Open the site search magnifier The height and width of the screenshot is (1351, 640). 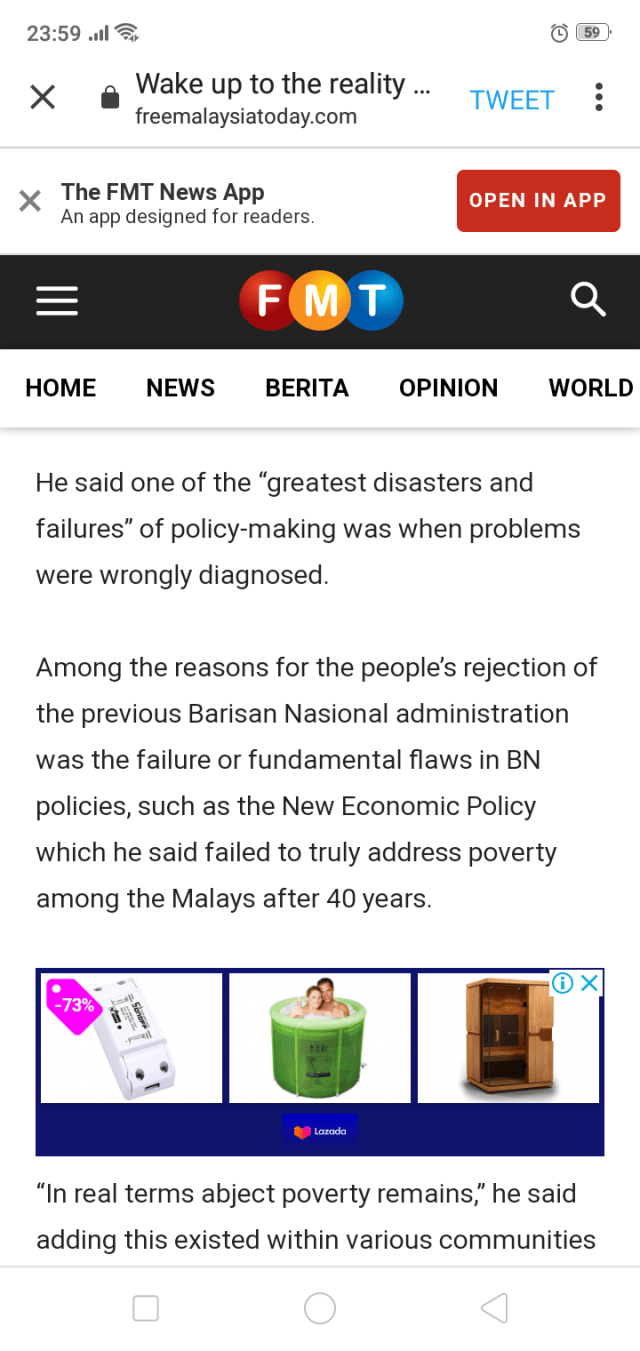[588, 298]
